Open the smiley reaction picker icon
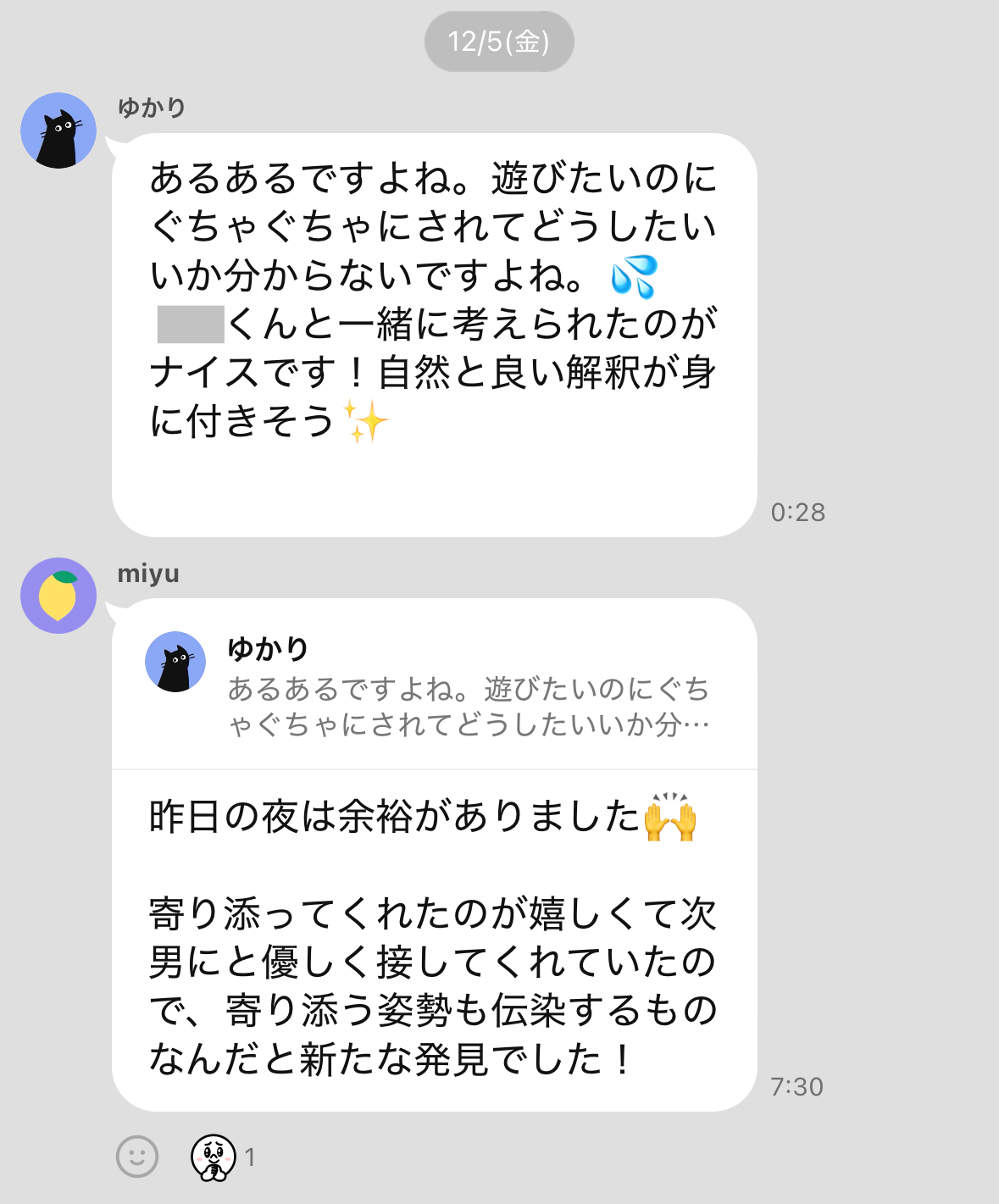The image size is (999, 1204). [x=136, y=1155]
